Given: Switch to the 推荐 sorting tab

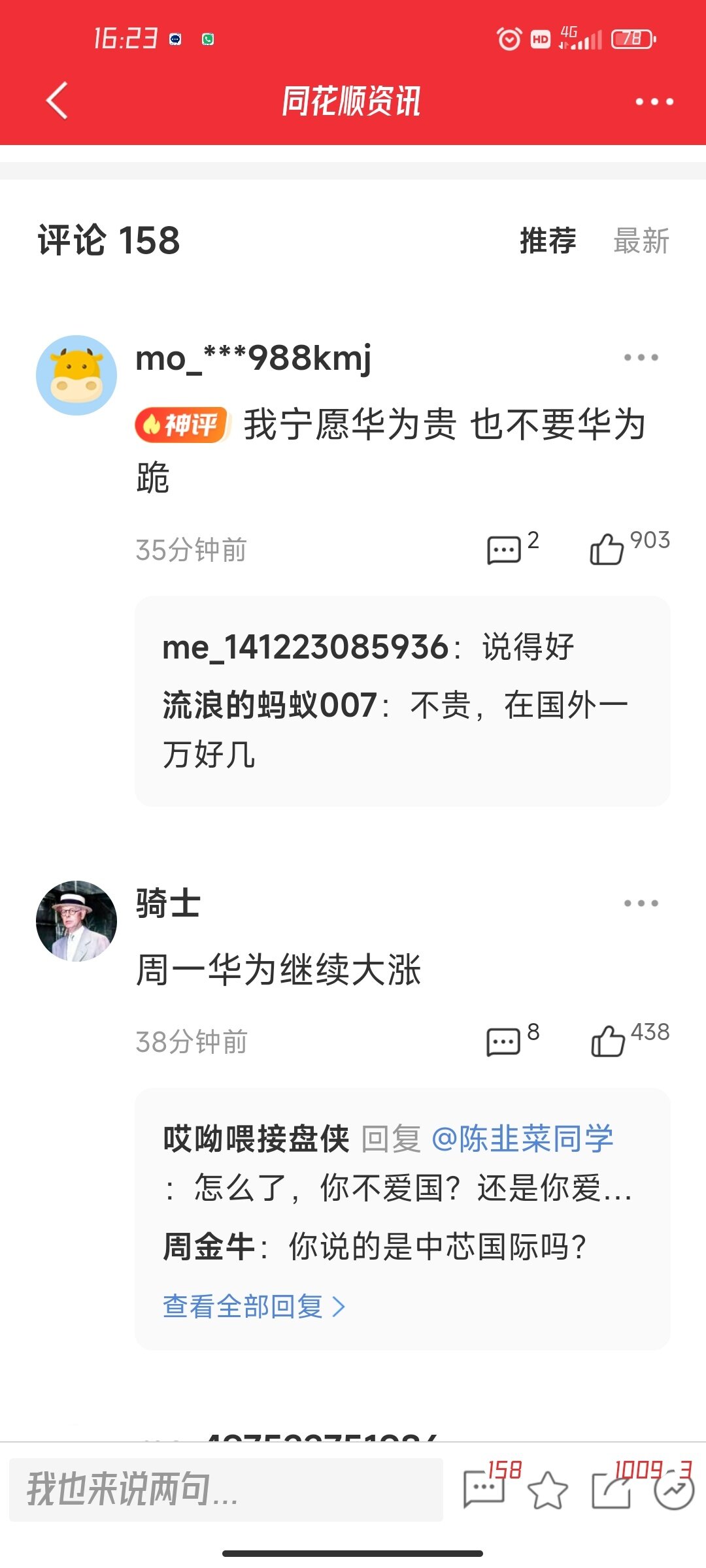Looking at the screenshot, I should pos(548,240).
